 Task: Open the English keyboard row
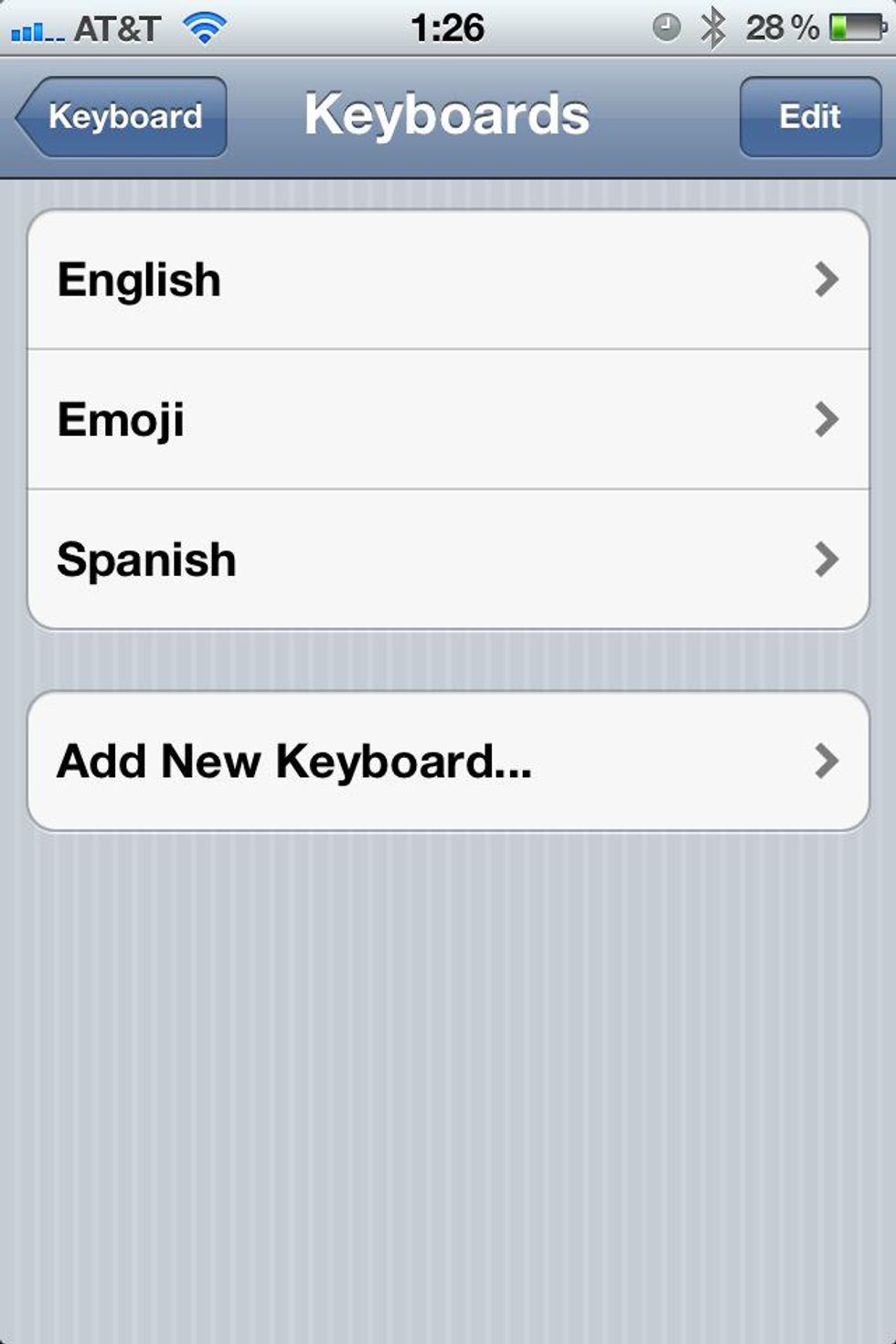pyautogui.click(x=448, y=280)
